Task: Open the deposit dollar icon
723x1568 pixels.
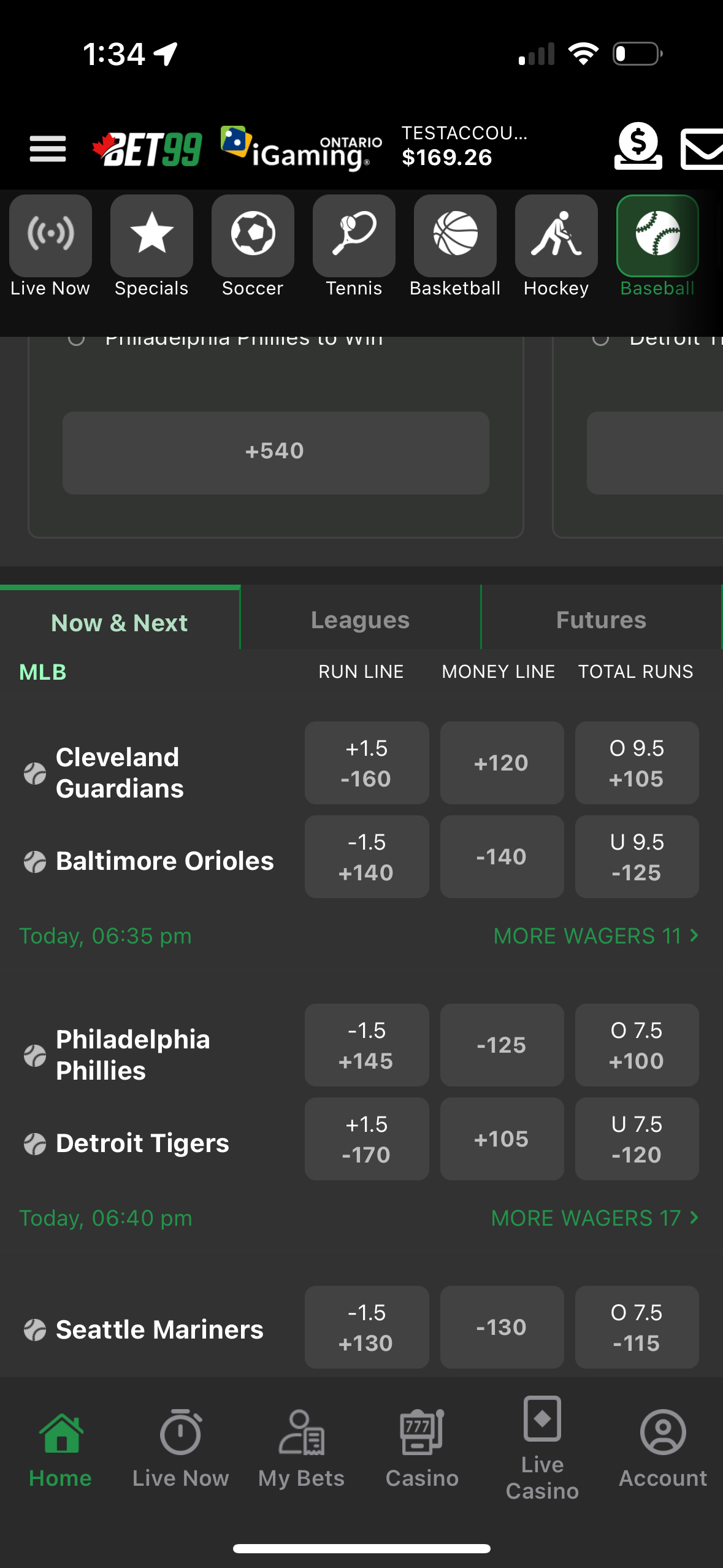Action: click(x=638, y=147)
